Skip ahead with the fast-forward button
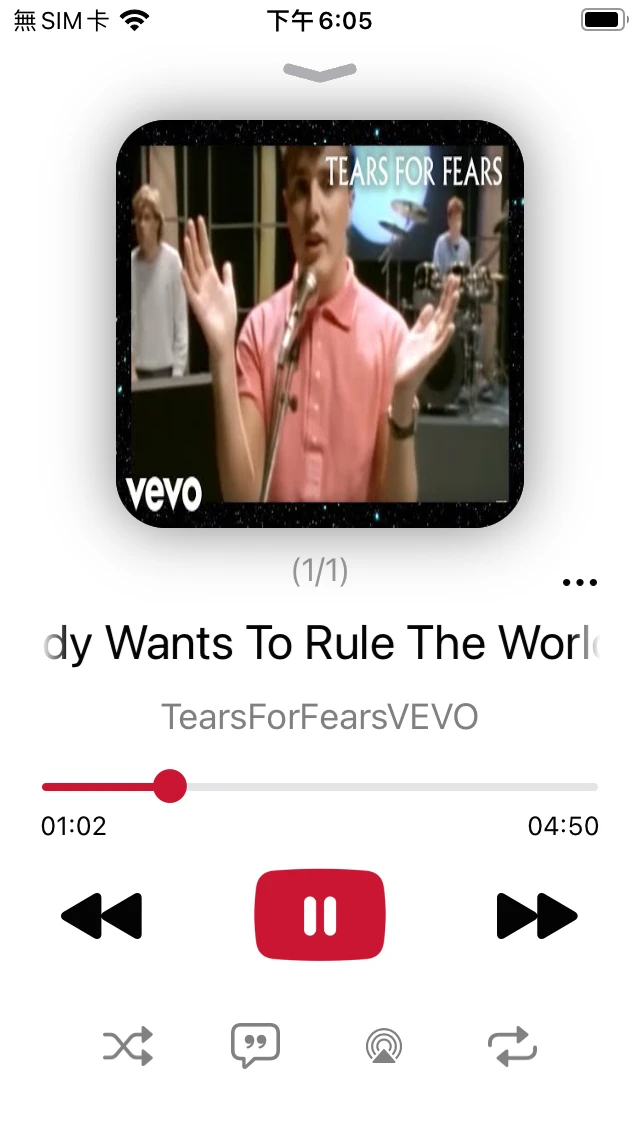The height and width of the screenshot is (1136, 640). (x=537, y=916)
